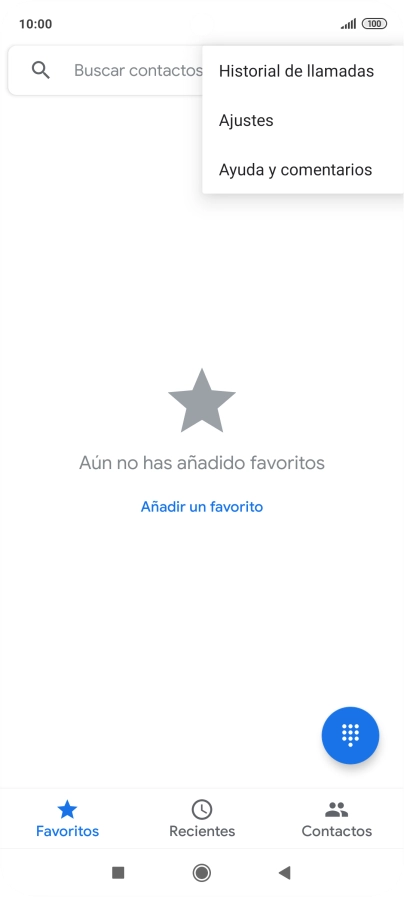Switch to the Recientes tab
The image size is (404, 897).
pos(202,819)
